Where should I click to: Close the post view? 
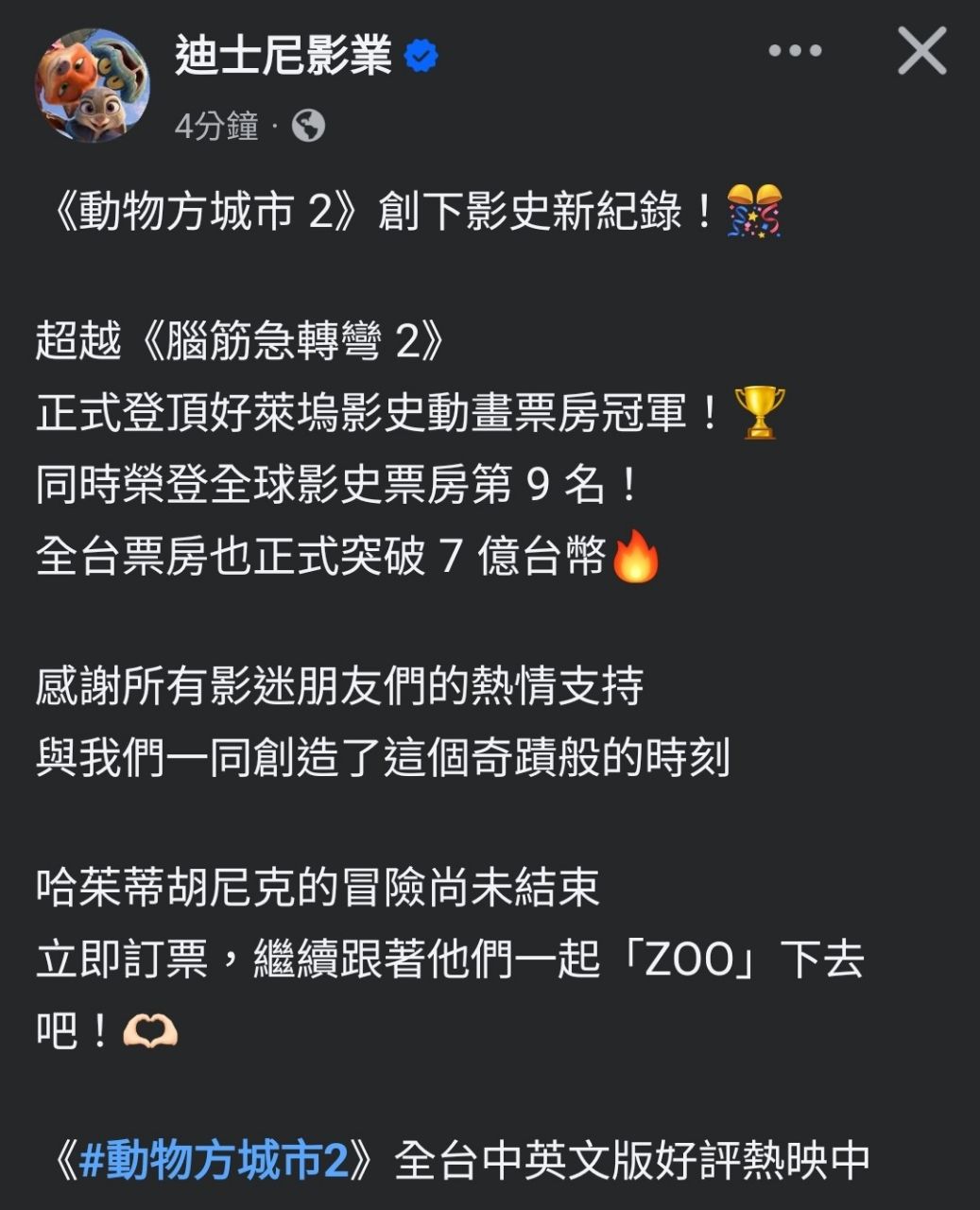(921, 51)
